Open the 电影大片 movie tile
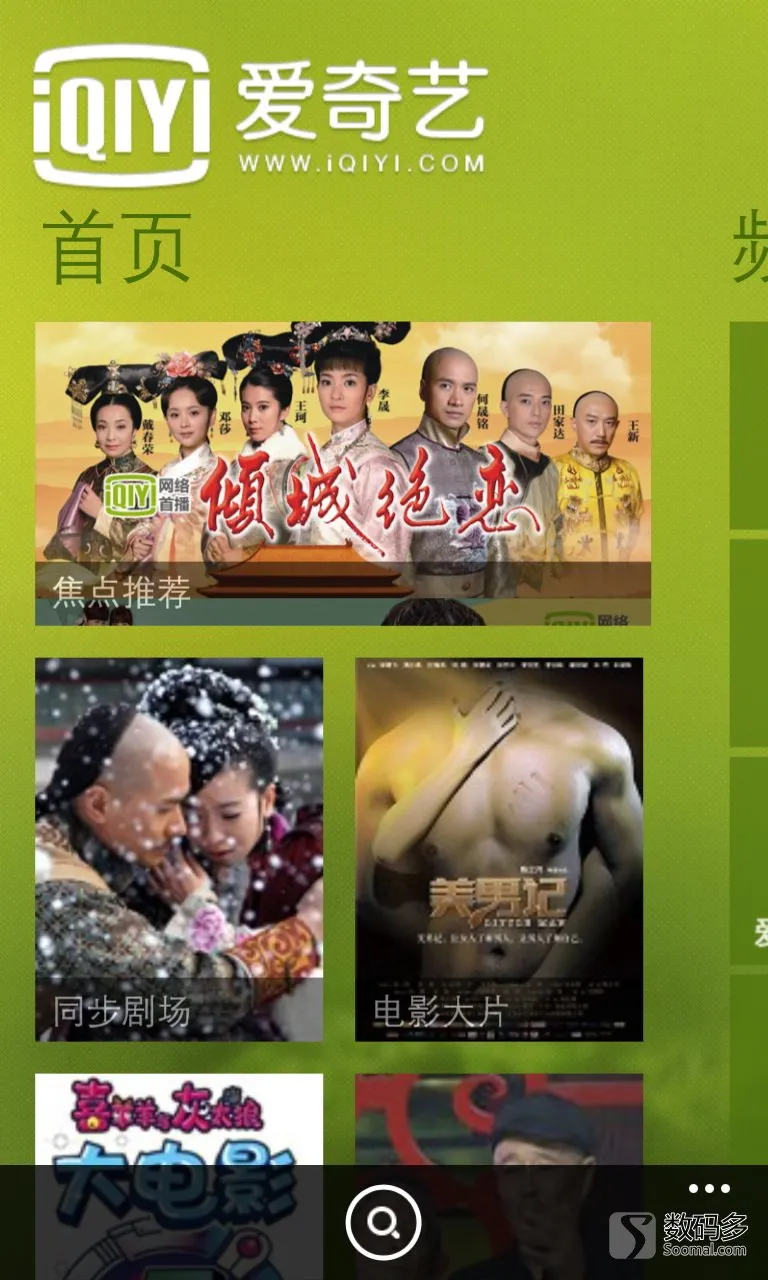 pos(499,849)
